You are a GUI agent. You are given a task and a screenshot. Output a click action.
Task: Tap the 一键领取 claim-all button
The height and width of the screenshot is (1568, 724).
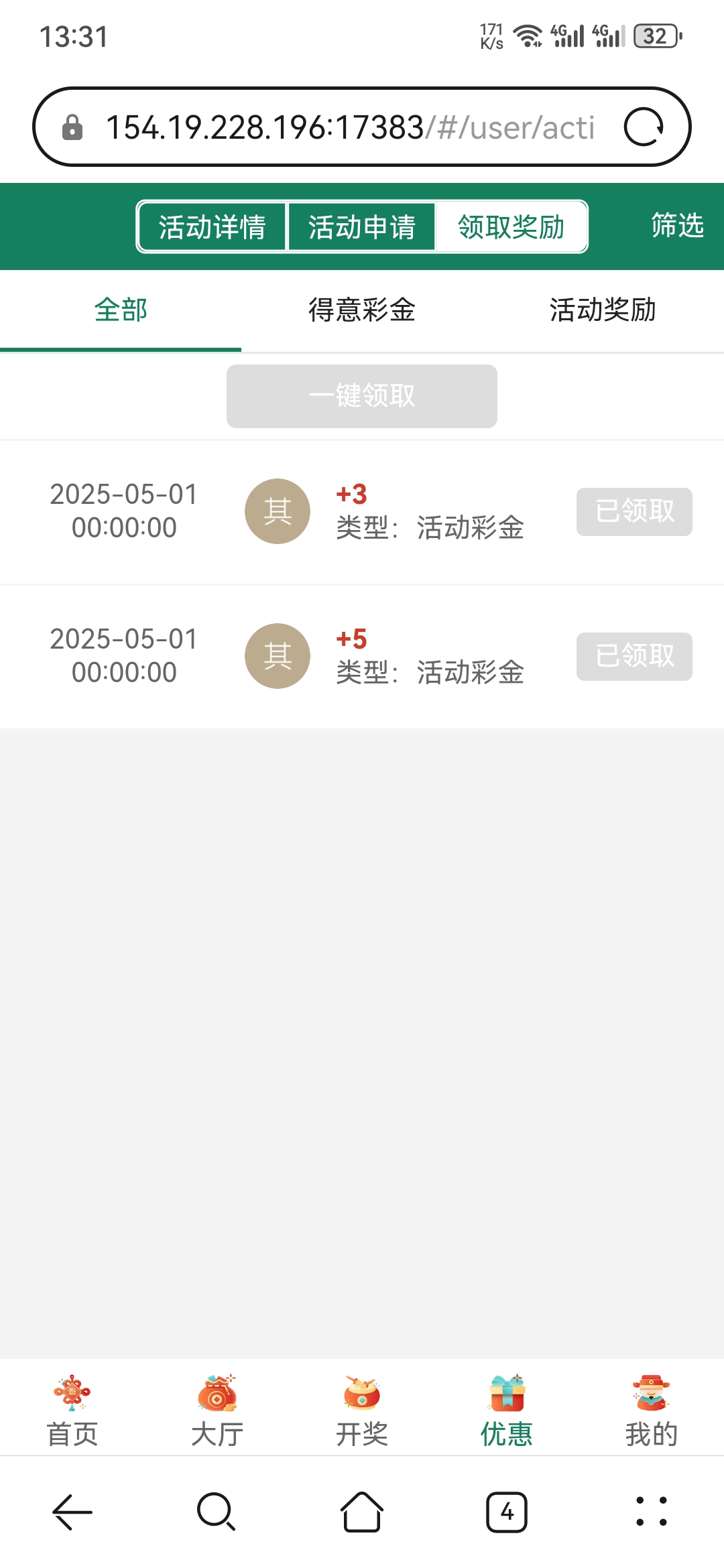coord(362,396)
